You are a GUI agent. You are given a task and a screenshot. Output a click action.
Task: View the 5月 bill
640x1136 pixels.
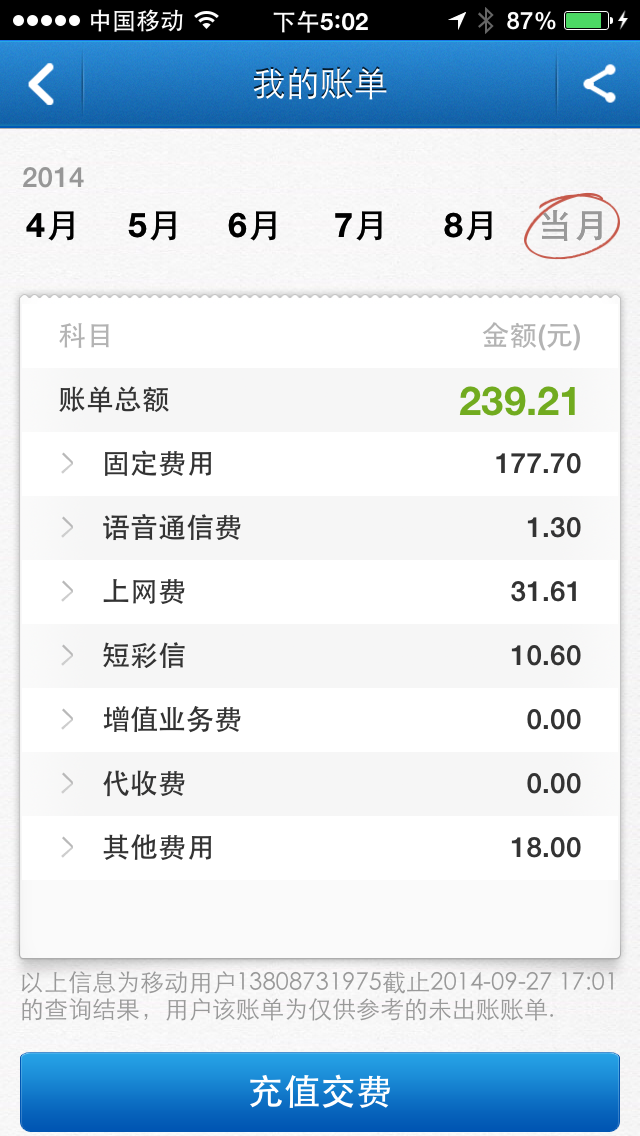click(x=153, y=226)
